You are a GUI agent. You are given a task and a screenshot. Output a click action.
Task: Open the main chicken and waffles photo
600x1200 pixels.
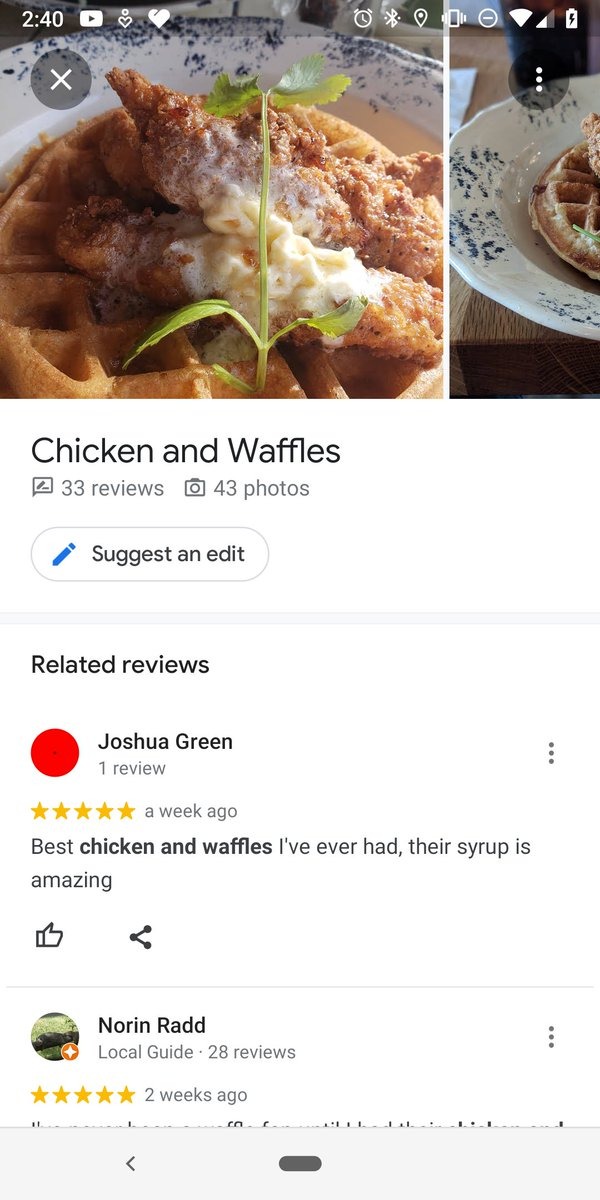[220, 230]
